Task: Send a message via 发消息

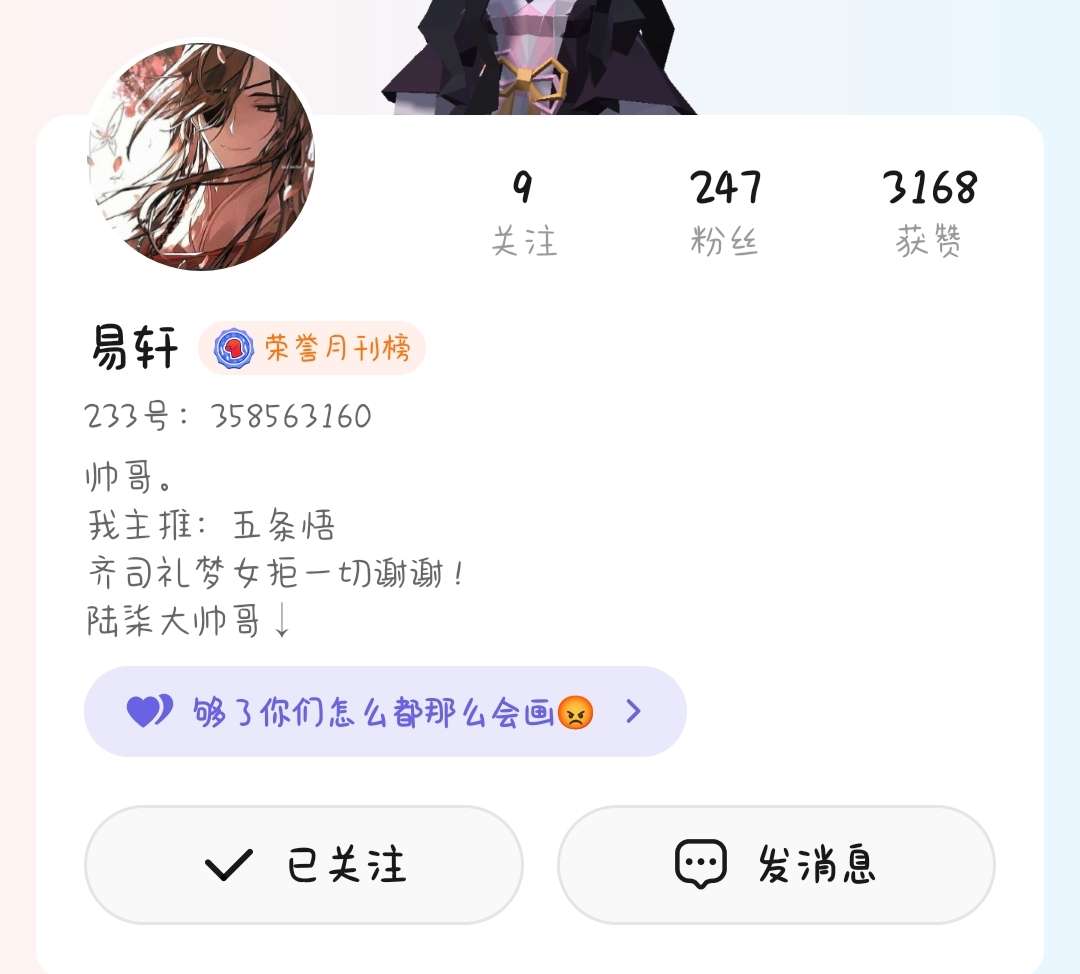Action: pyautogui.click(x=776, y=864)
